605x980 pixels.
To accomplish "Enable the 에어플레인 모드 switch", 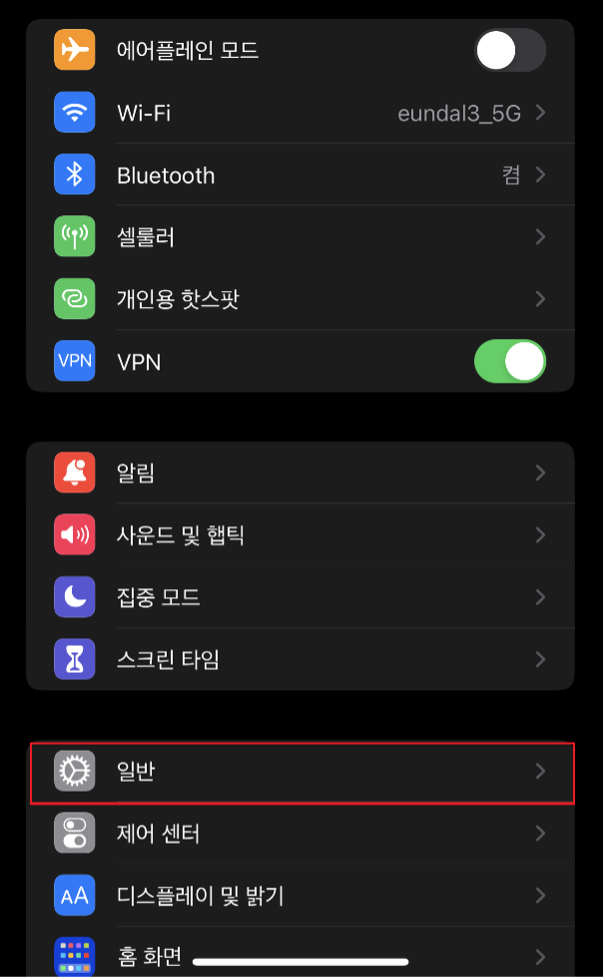I will pos(509,50).
